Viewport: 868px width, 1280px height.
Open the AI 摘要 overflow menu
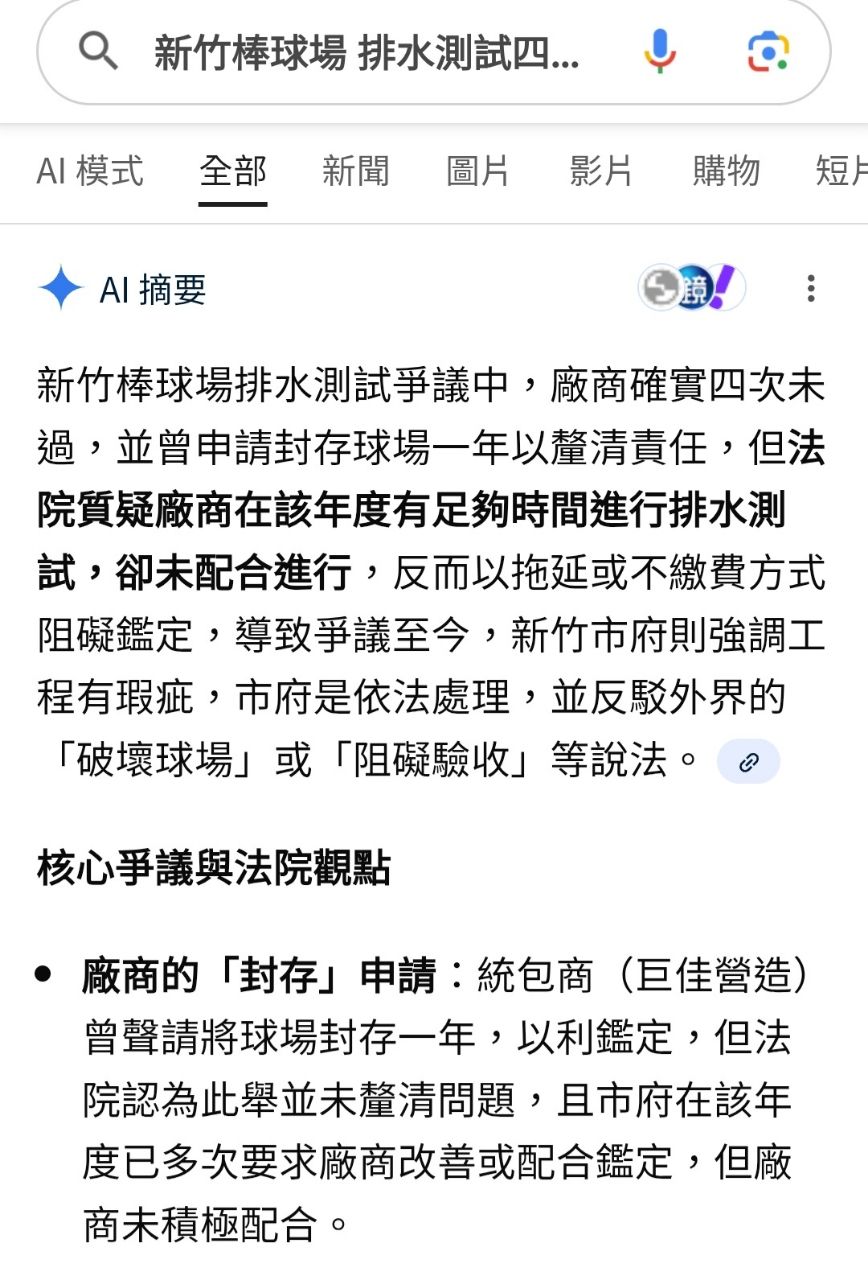pos(810,289)
